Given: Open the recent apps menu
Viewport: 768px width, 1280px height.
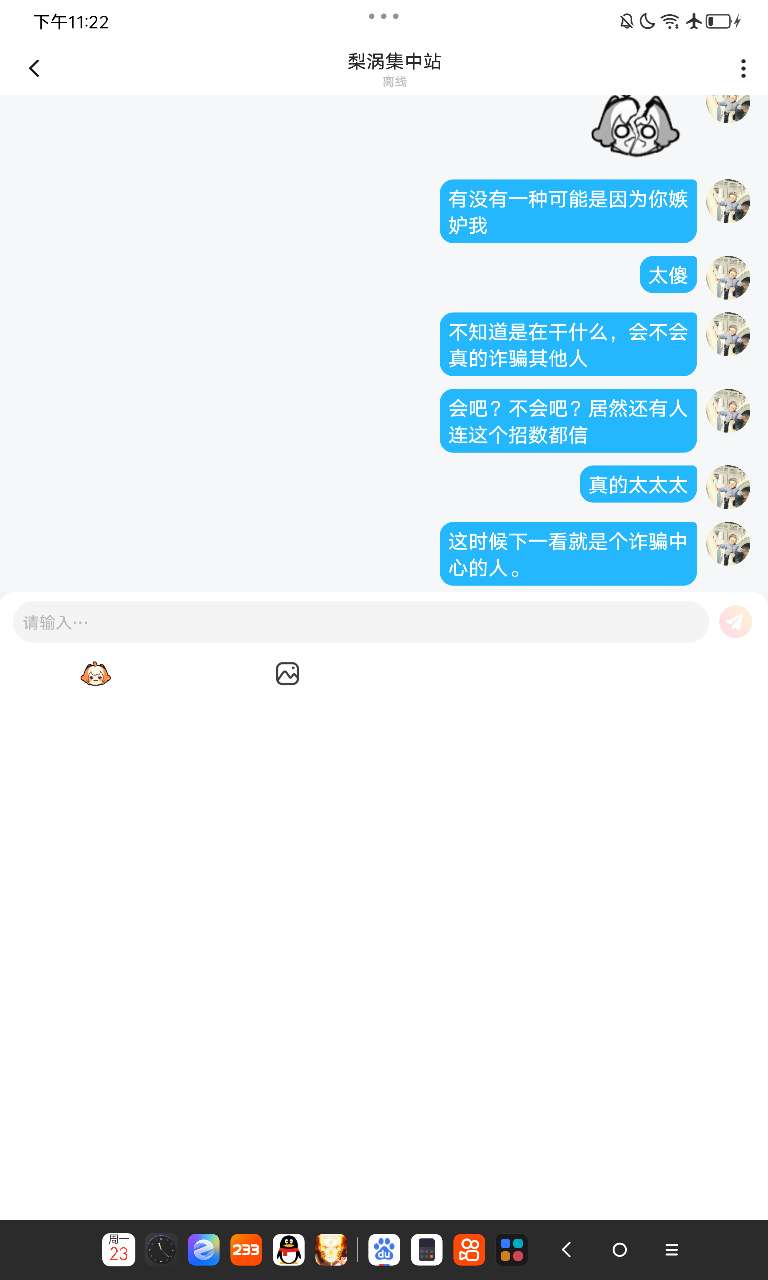Looking at the screenshot, I should click(672, 1249).
